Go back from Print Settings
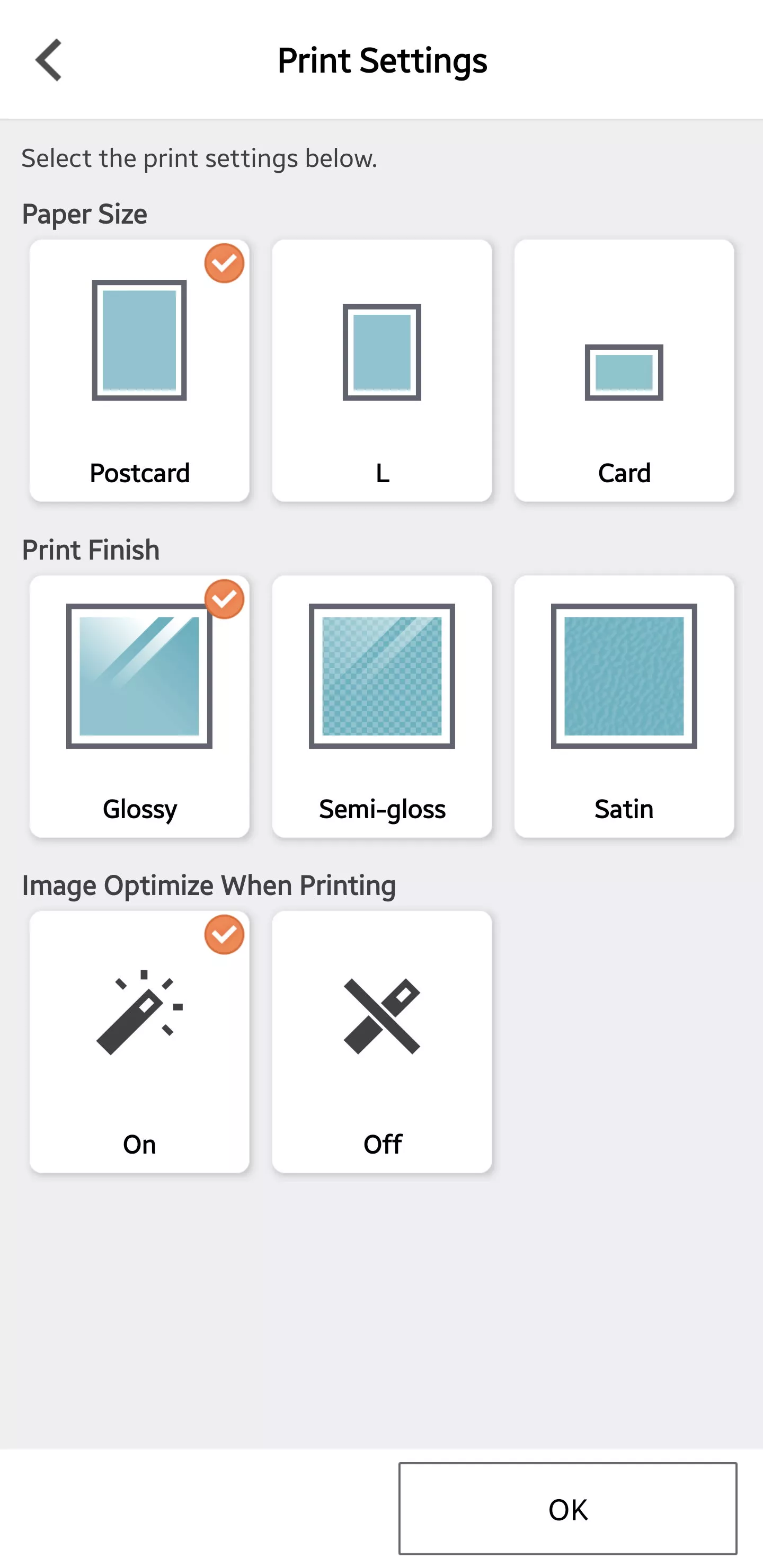The width and height of the screenshot is (763, 1568). click(x=49, y=60)
